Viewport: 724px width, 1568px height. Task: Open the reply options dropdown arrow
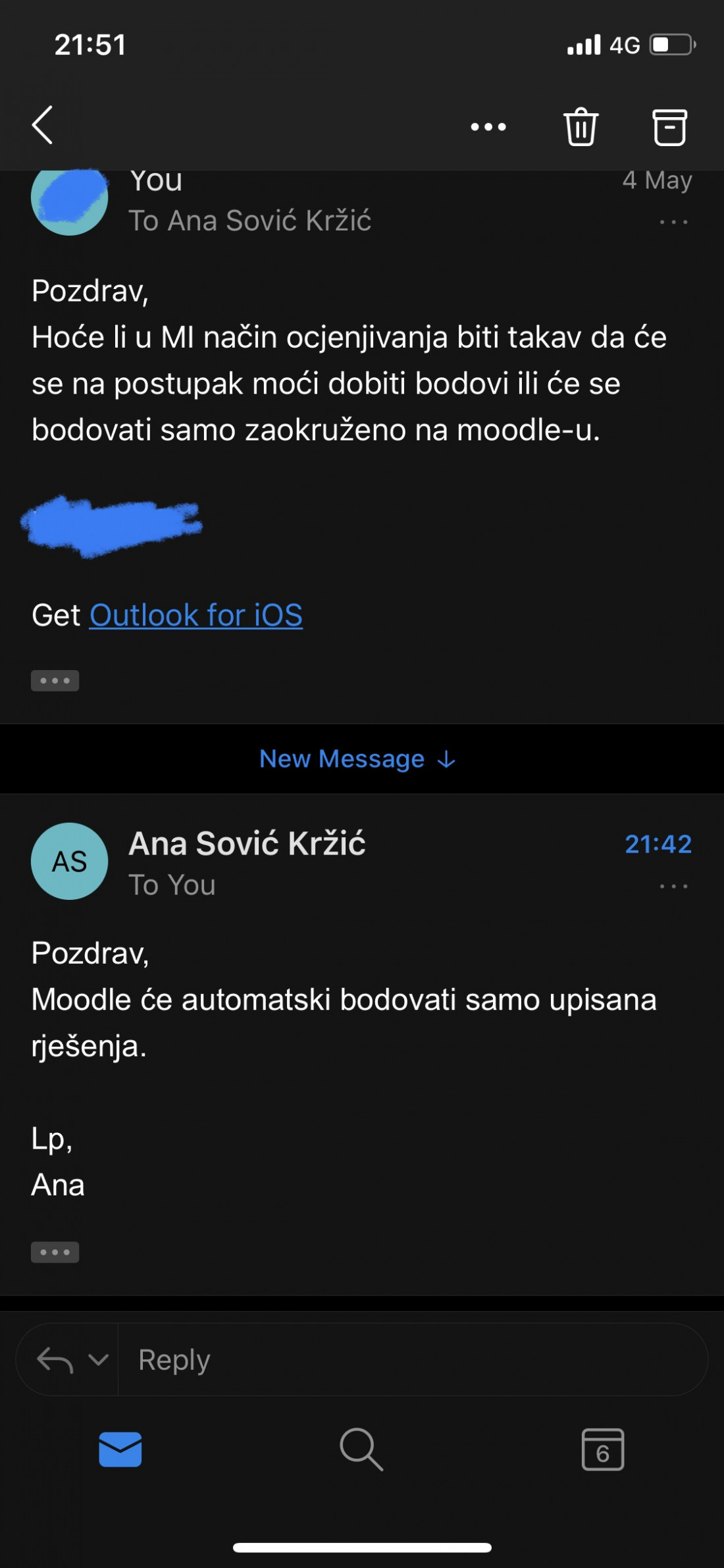point(99,1359)
